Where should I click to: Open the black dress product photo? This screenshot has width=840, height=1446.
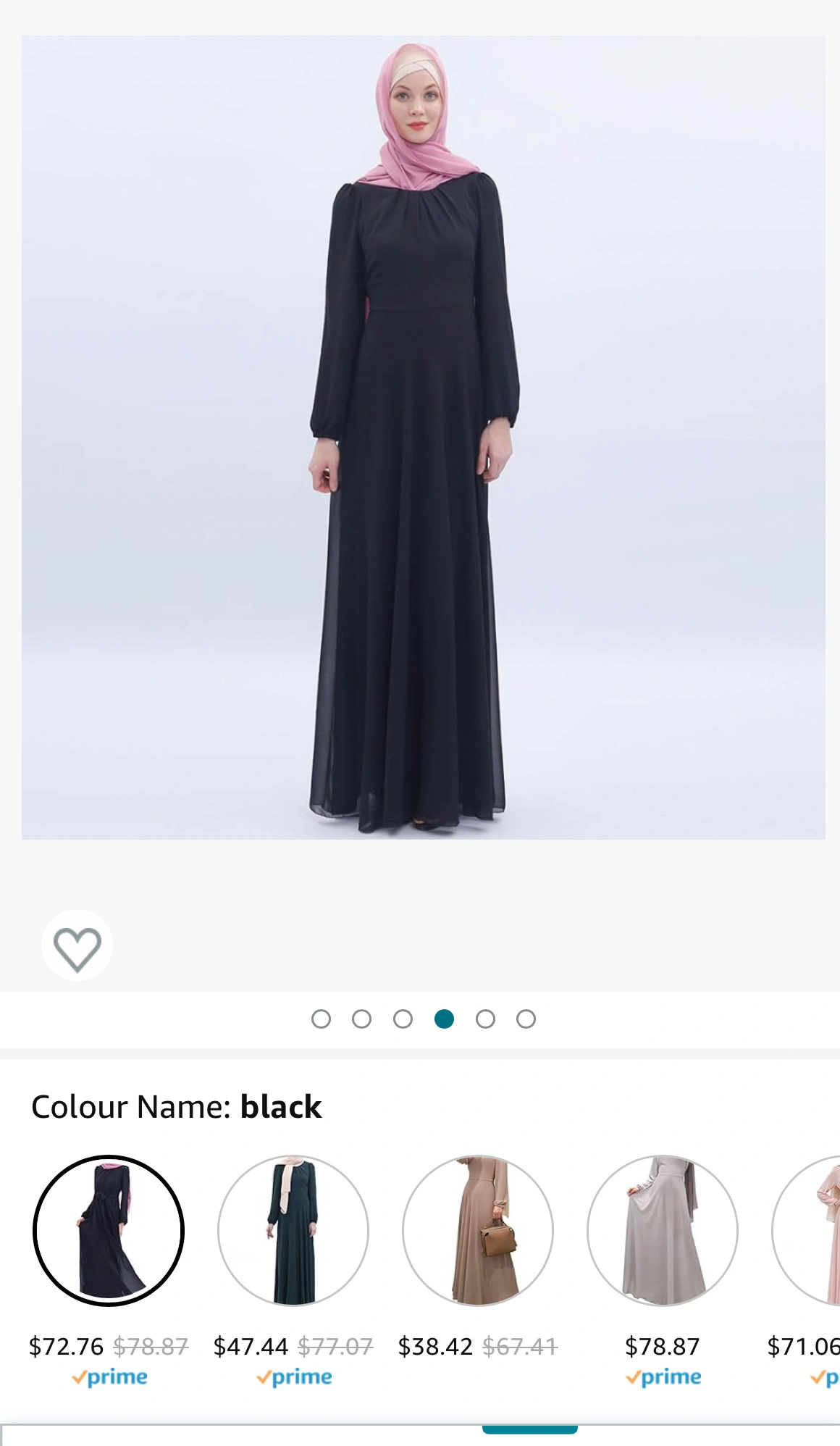pos(423,438)
